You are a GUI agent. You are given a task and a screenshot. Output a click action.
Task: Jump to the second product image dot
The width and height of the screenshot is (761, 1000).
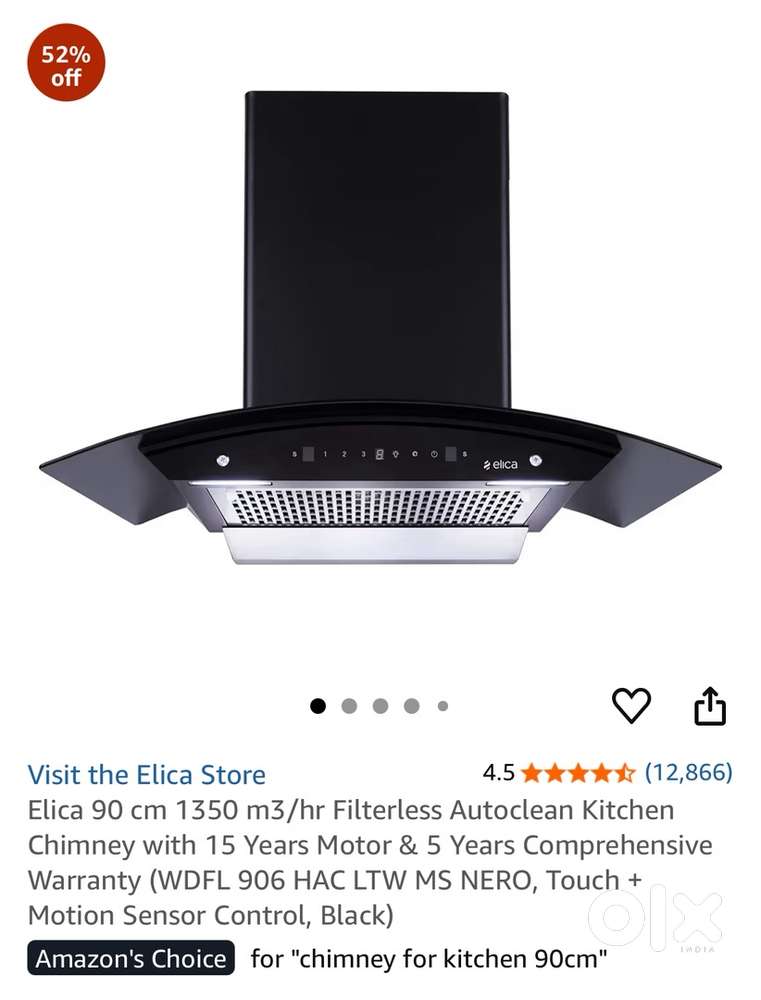tap(349, 706)
